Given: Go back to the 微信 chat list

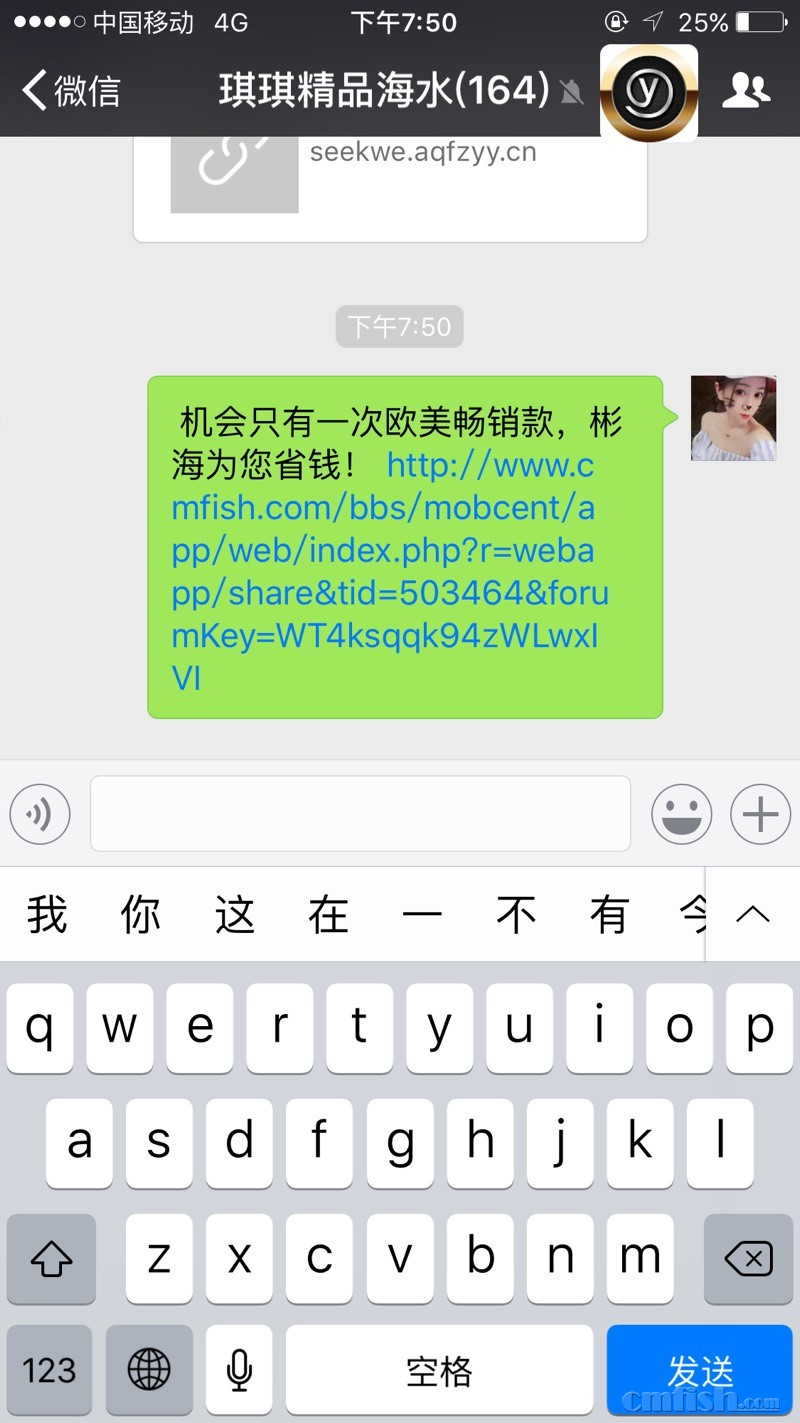Looking at the screenshot, I should [x=70, y=91].
